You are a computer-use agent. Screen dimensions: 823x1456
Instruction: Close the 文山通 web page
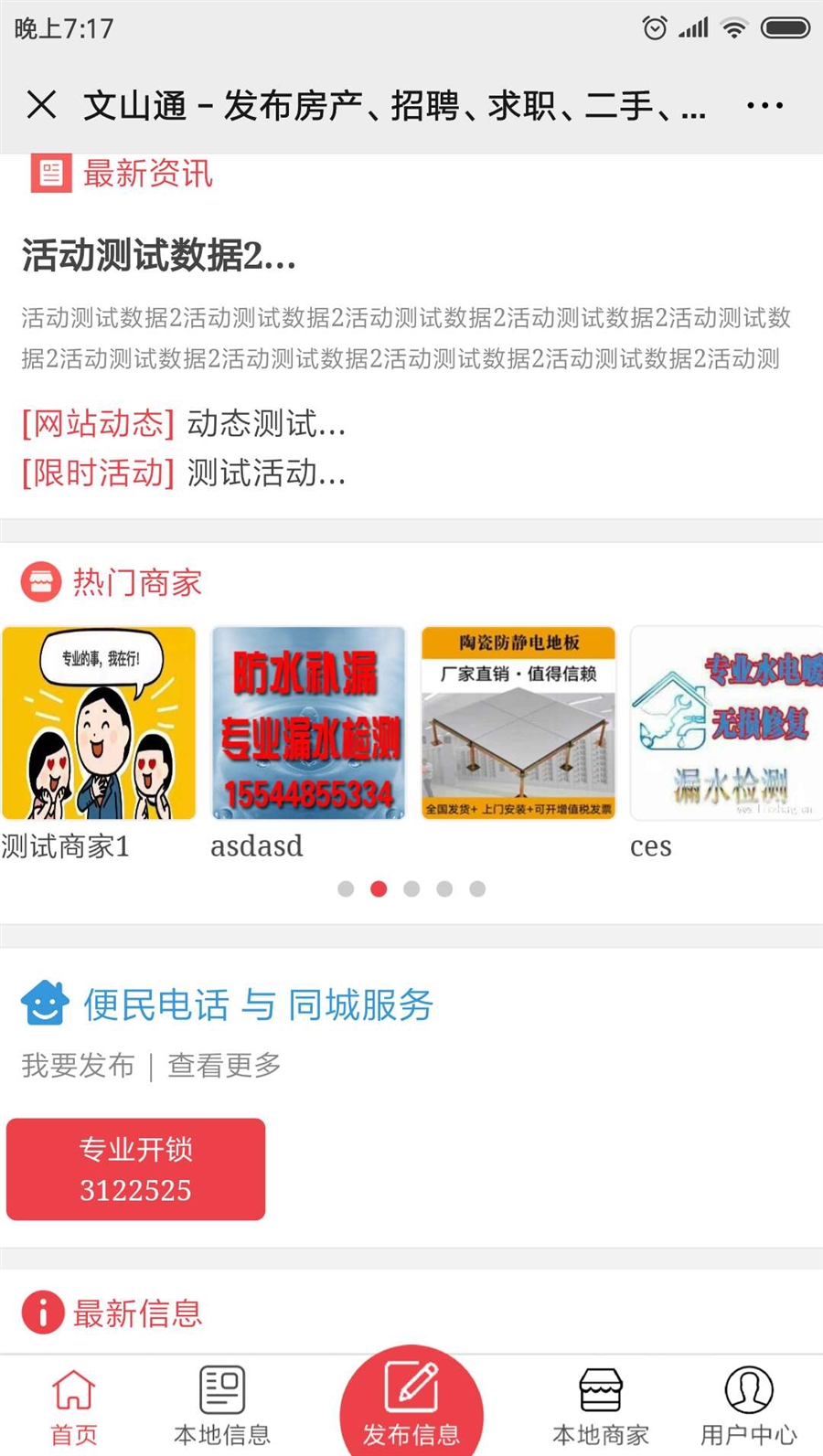point(42,105)
